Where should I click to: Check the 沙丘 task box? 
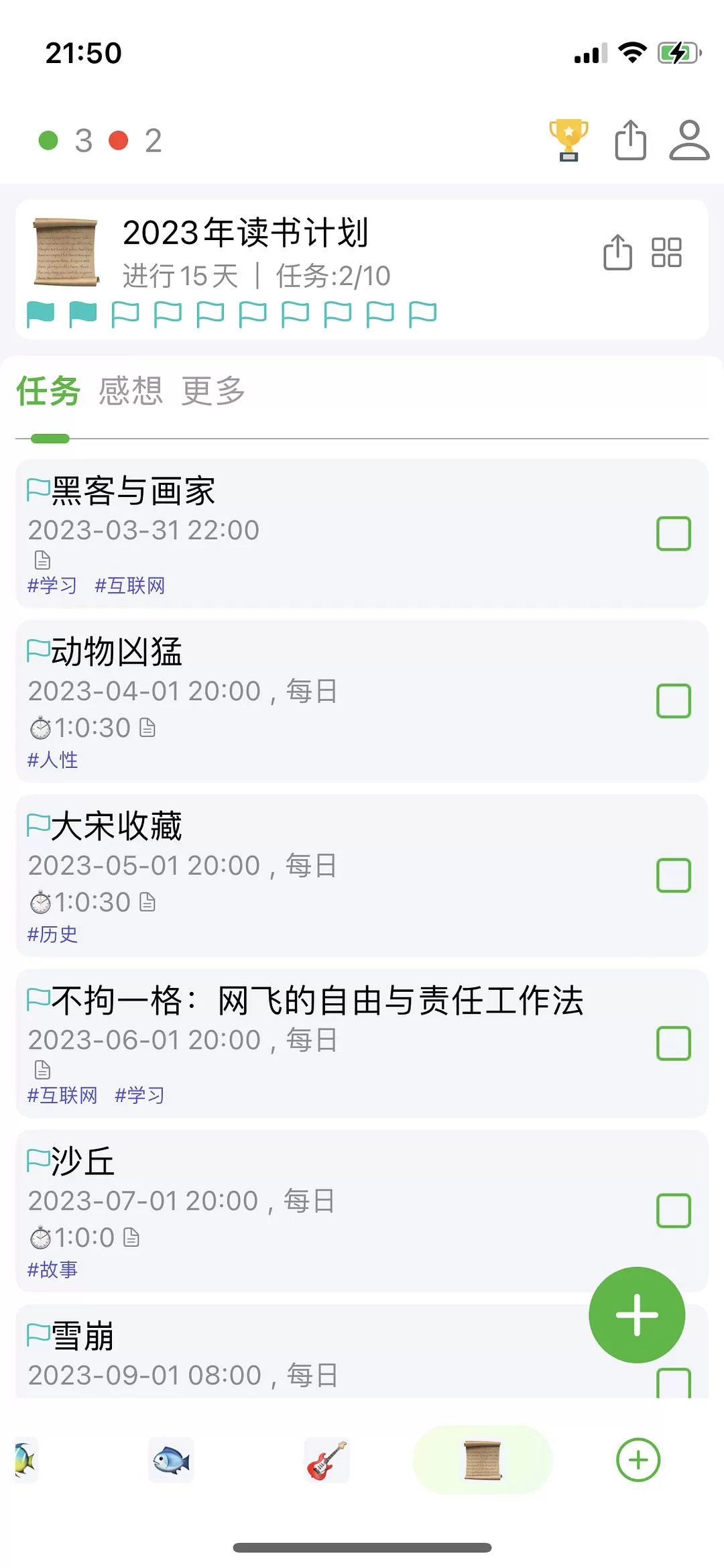(x=673, y=1211)
